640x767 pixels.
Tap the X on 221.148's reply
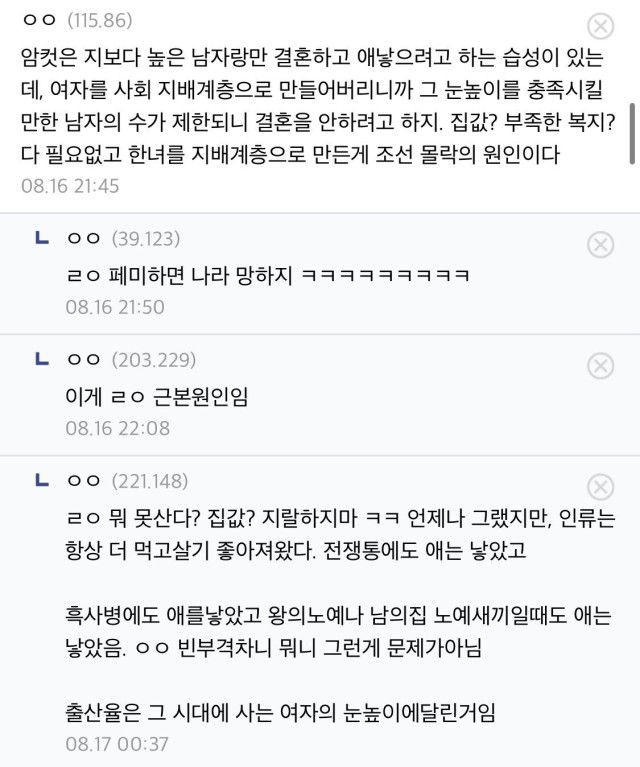coord(600,487)
